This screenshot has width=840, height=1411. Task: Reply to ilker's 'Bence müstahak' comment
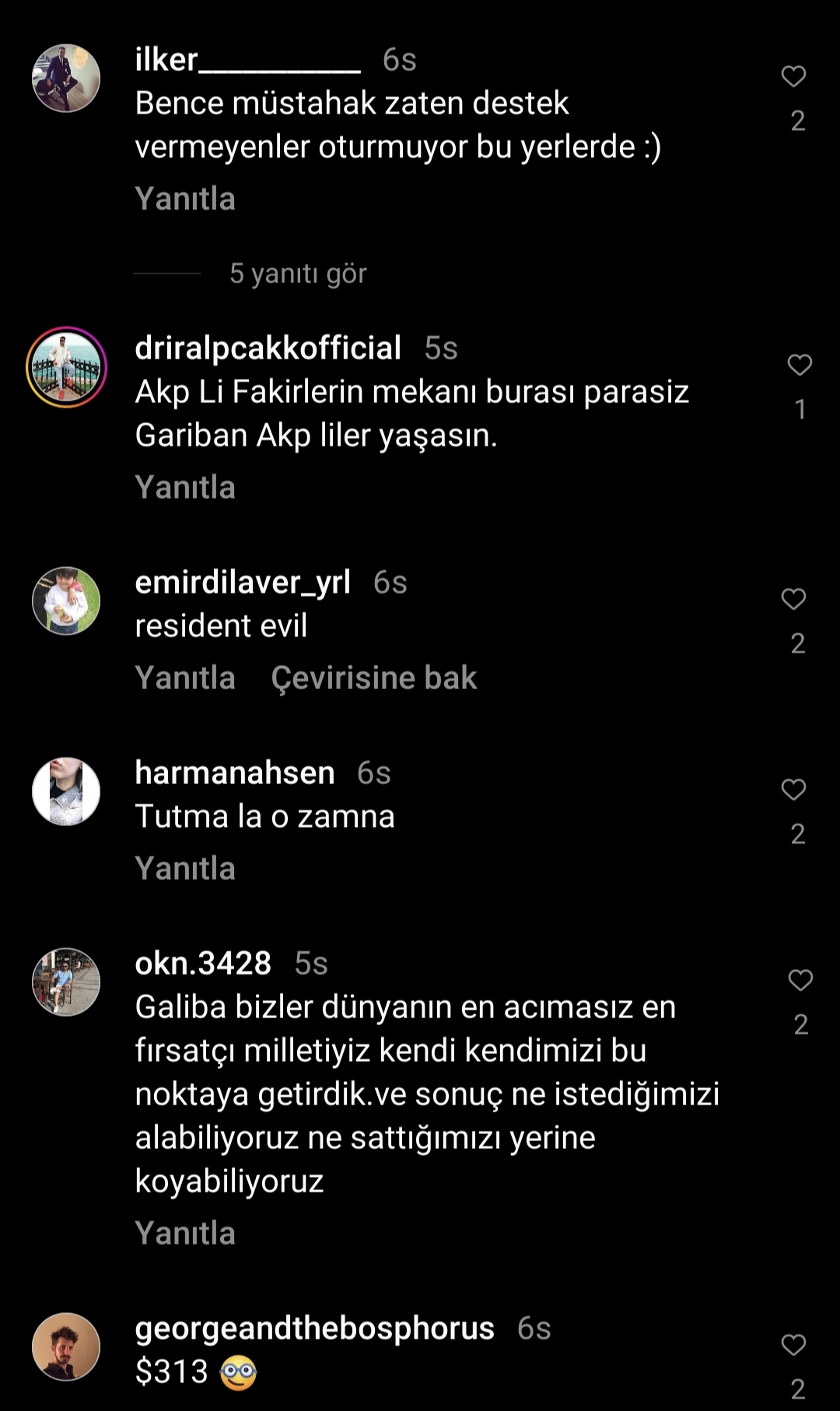(x=185, y=199)
